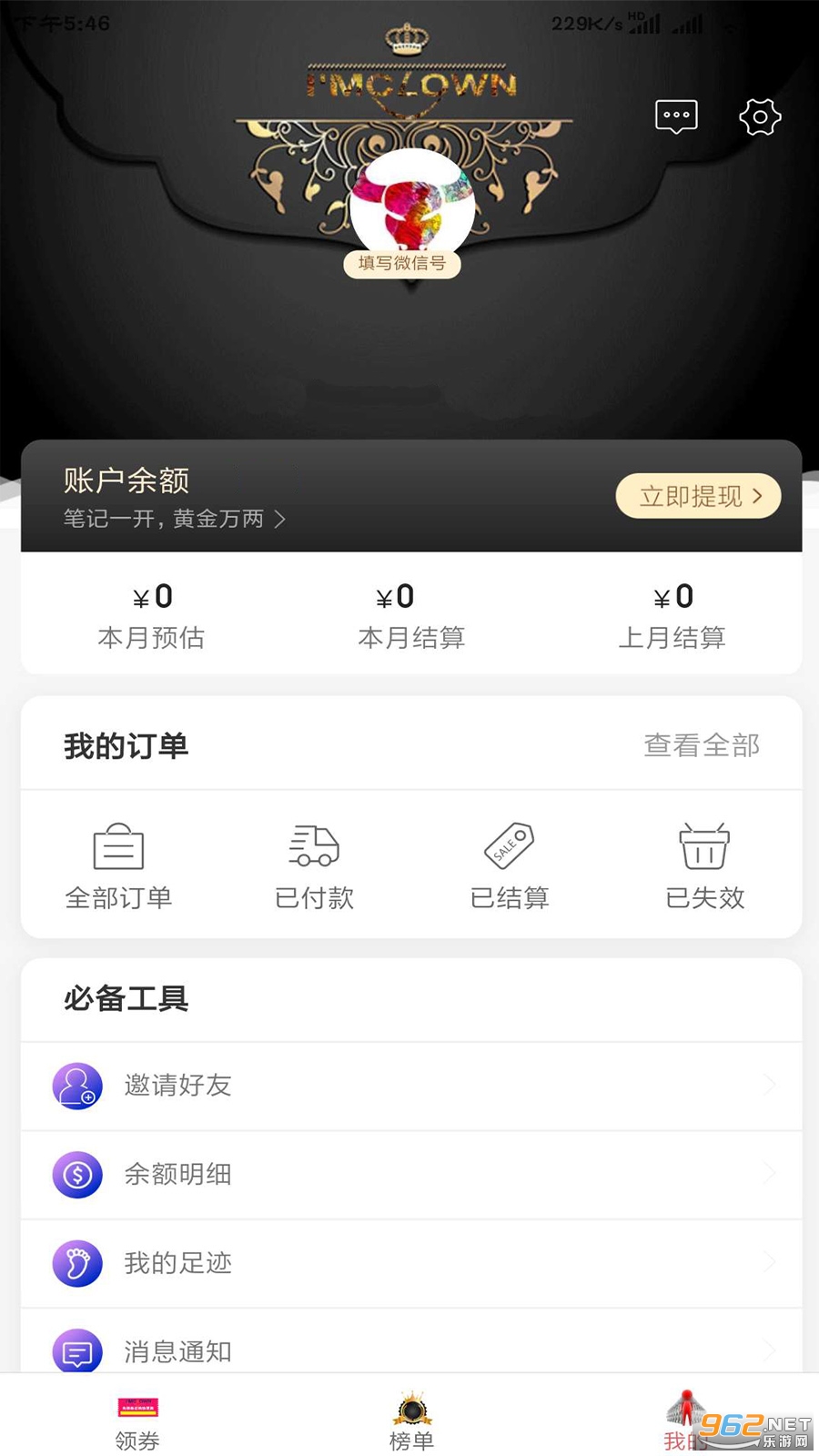View all orders via 查看全部
819x1456 pixels.
[x=701, y=745]
